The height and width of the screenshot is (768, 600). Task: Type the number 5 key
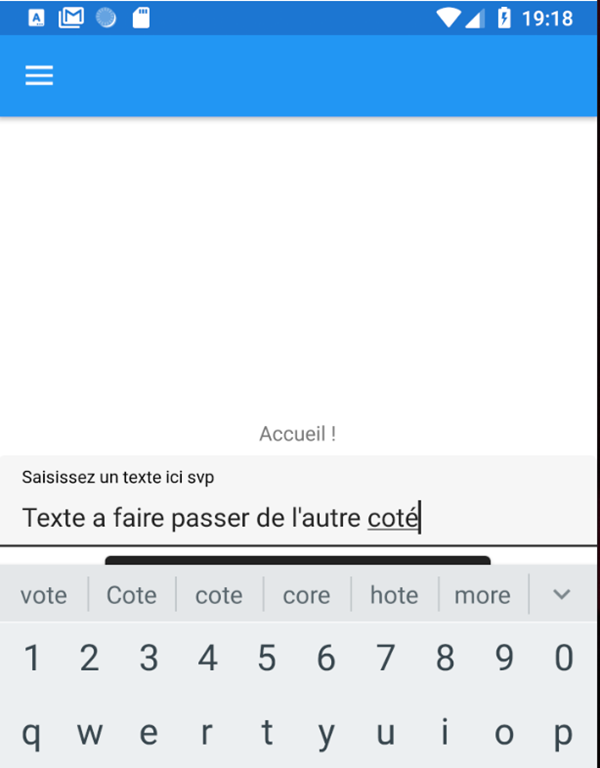tap(266, 658)
